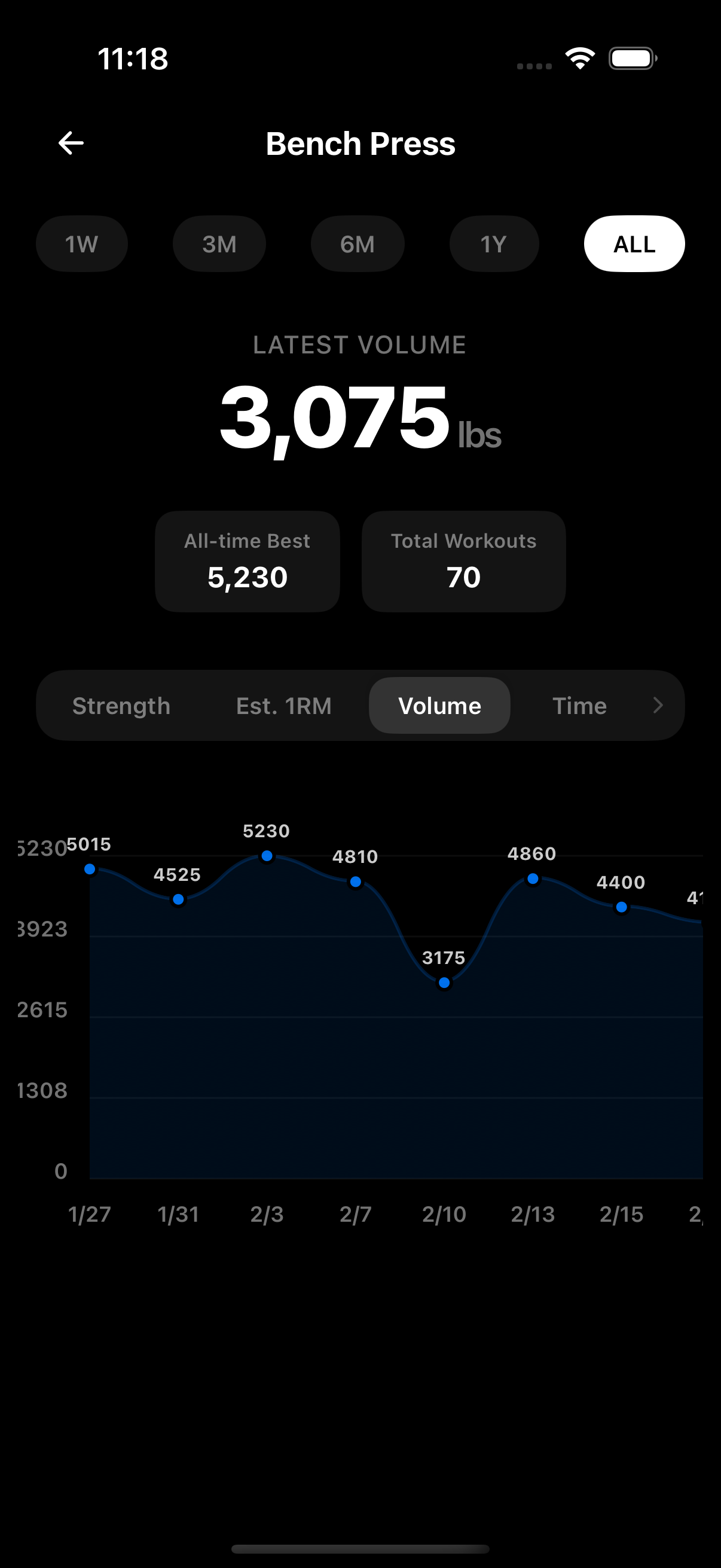Switch to the Strength metric

click(x=121, y=706)
